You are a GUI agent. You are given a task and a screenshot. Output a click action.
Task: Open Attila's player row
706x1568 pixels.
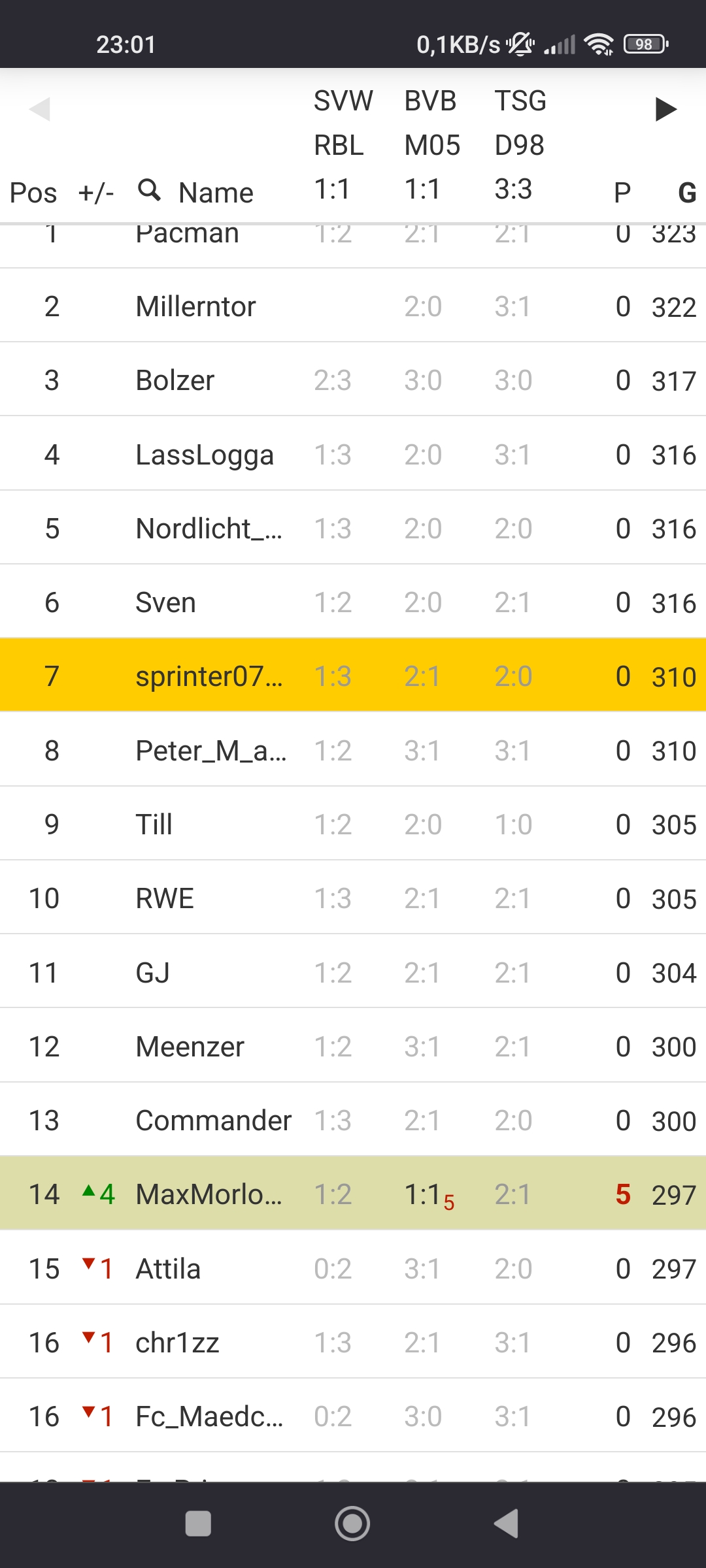[x=168, y=1269]
